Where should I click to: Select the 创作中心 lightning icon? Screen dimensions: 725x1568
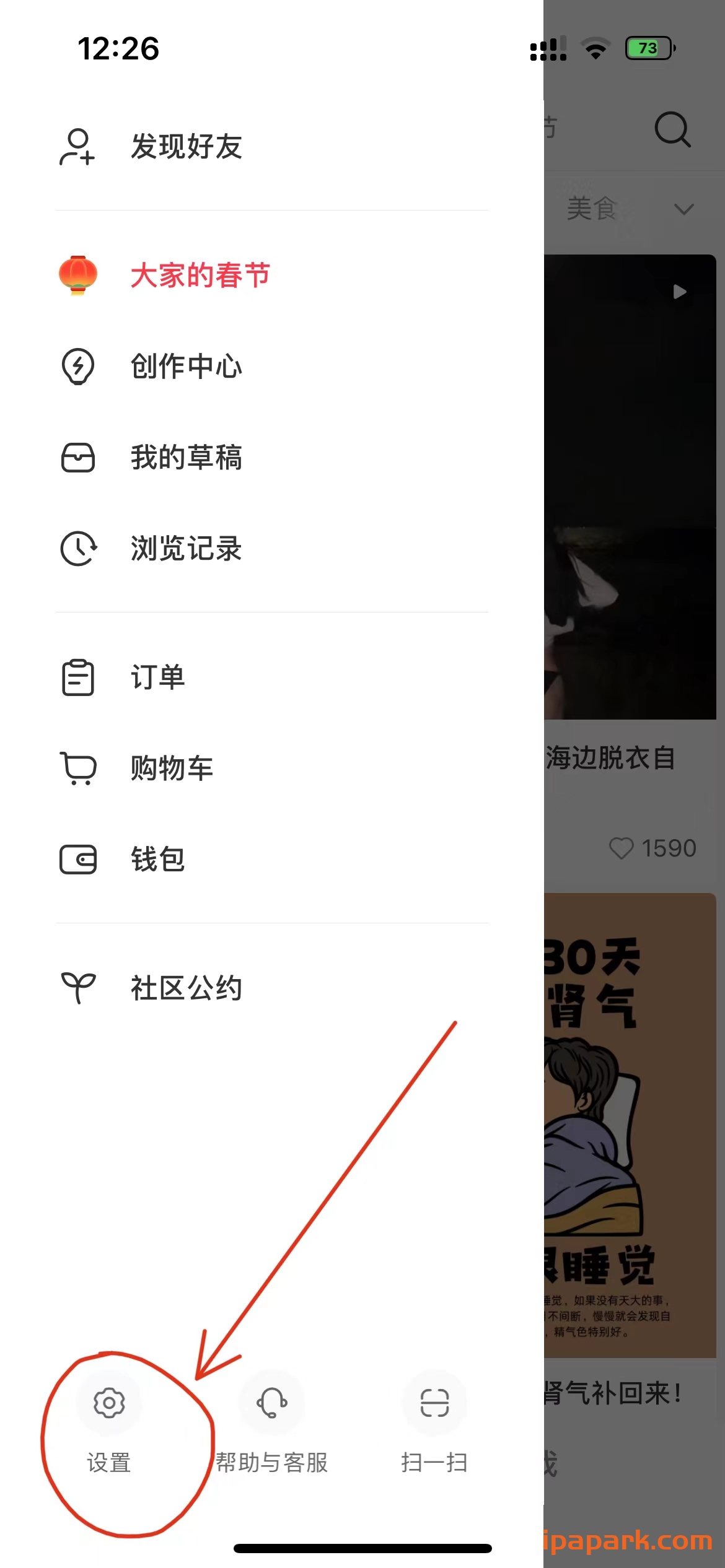77,367
